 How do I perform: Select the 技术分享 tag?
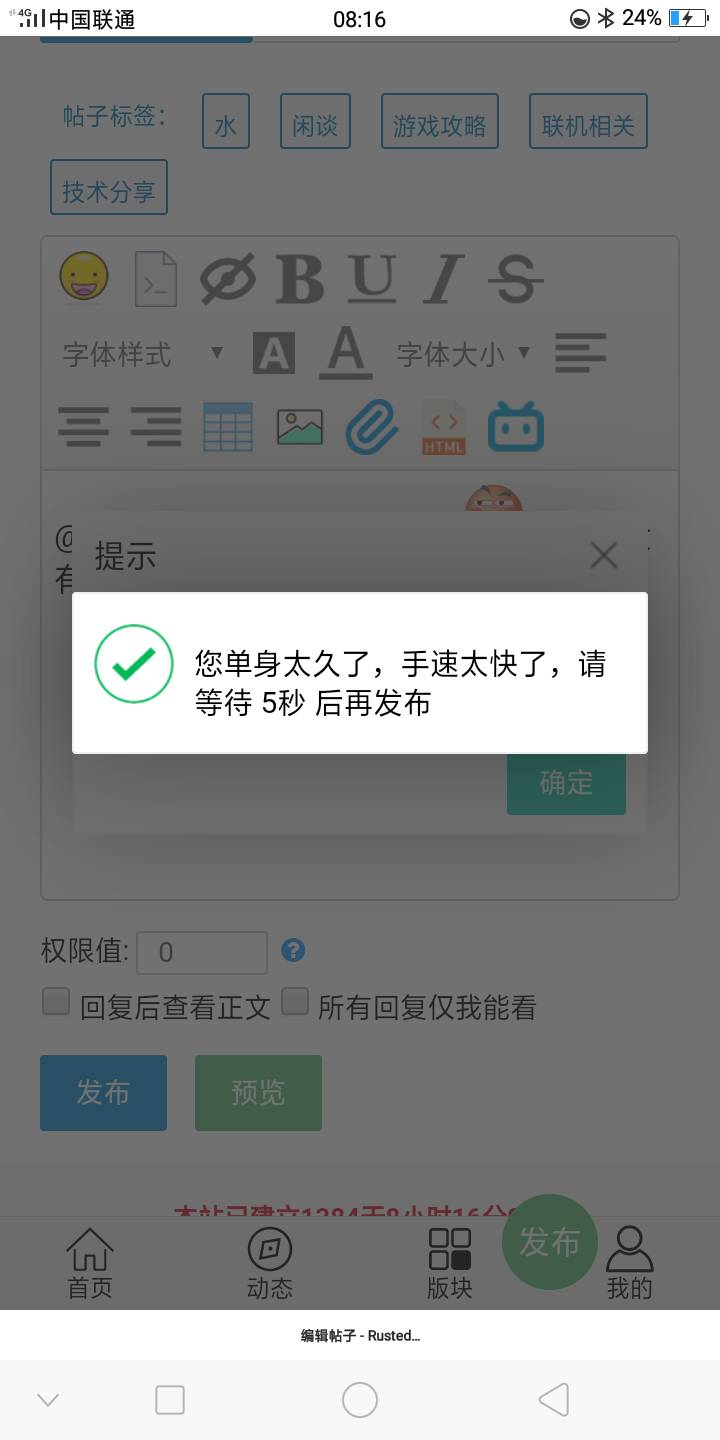(109, 188)
